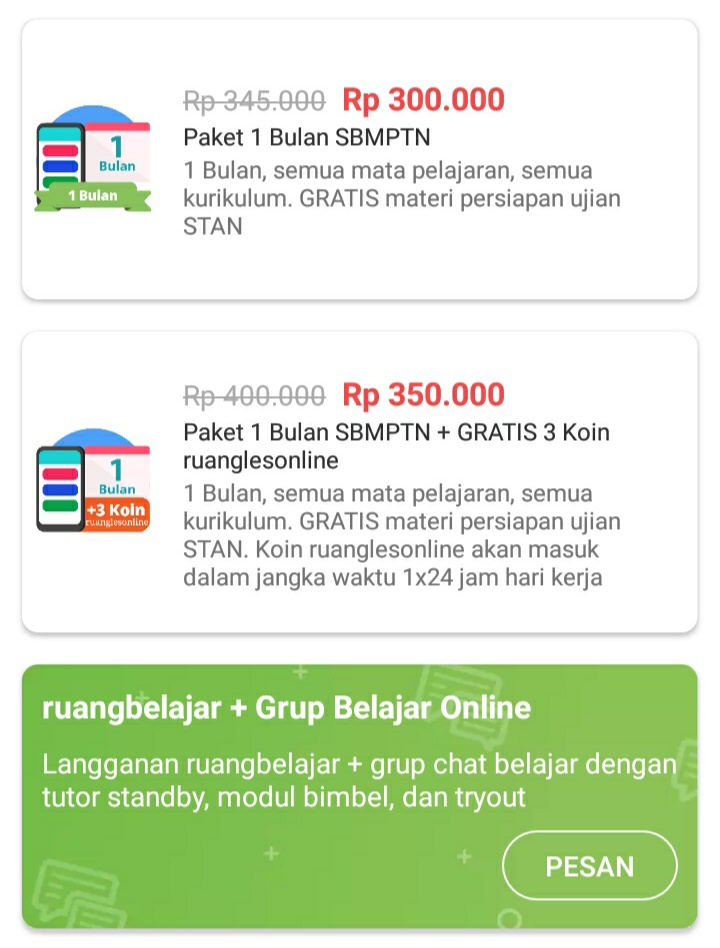Screen dimensions: 720x948
Task: Select the Rp 300.000 Paket 1 Bulan SBMPTN card
Action: (x=360, y=159)
